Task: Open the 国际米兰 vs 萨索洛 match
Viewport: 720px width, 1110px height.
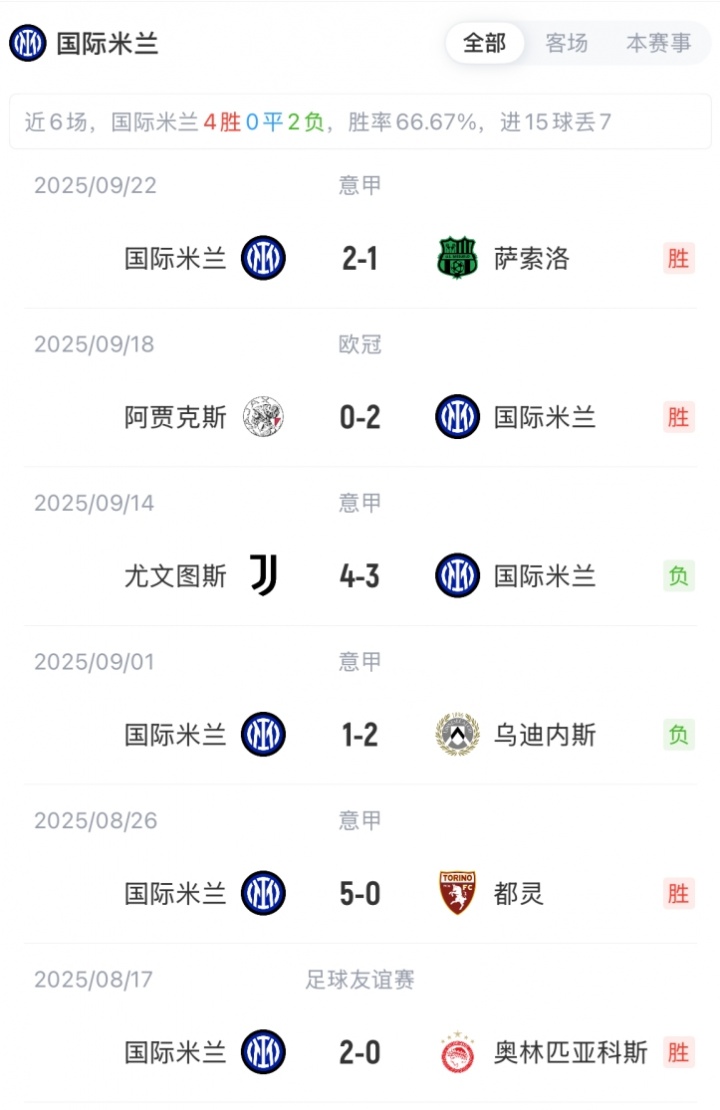Action: point(360,259)
